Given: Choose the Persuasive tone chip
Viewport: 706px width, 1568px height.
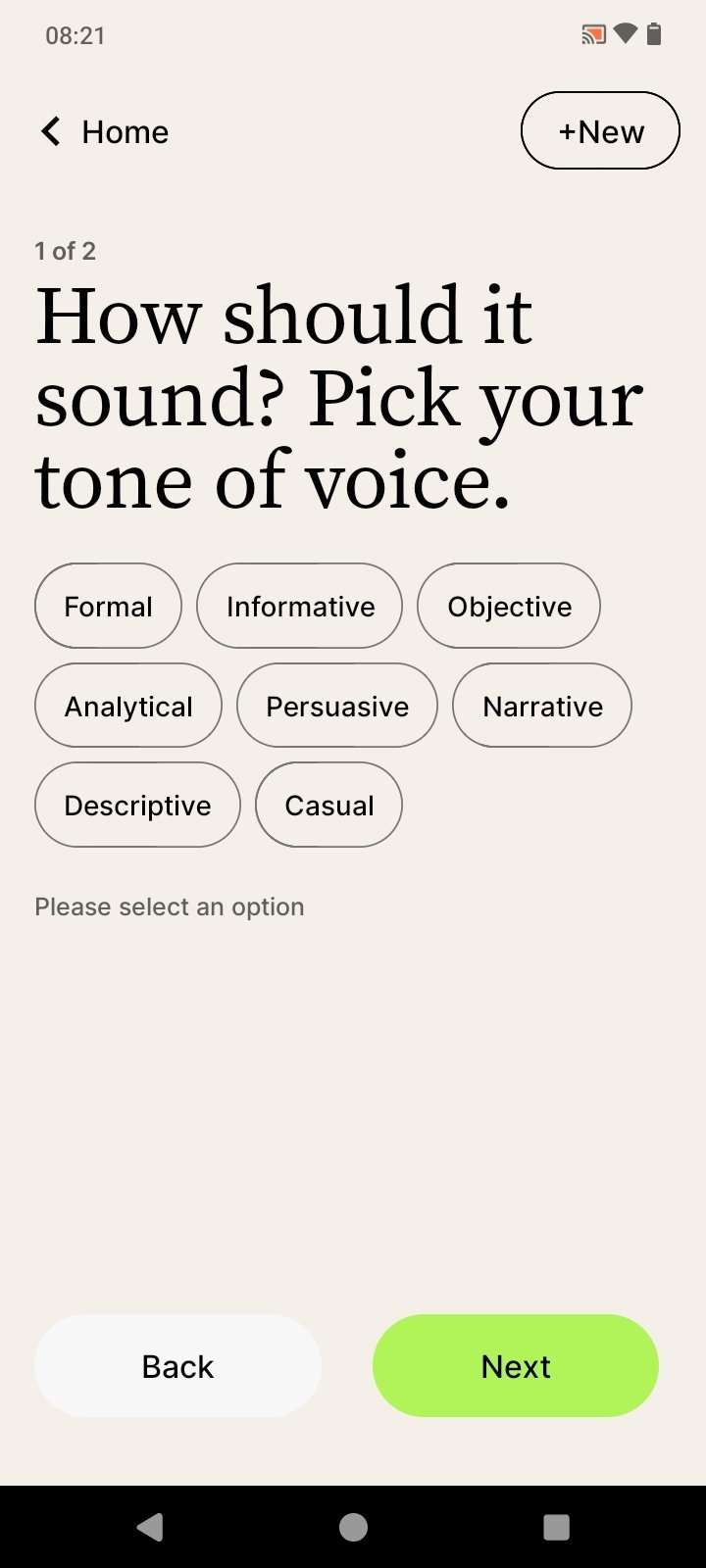Looking at the screenshot, I should tap(337, 707).
